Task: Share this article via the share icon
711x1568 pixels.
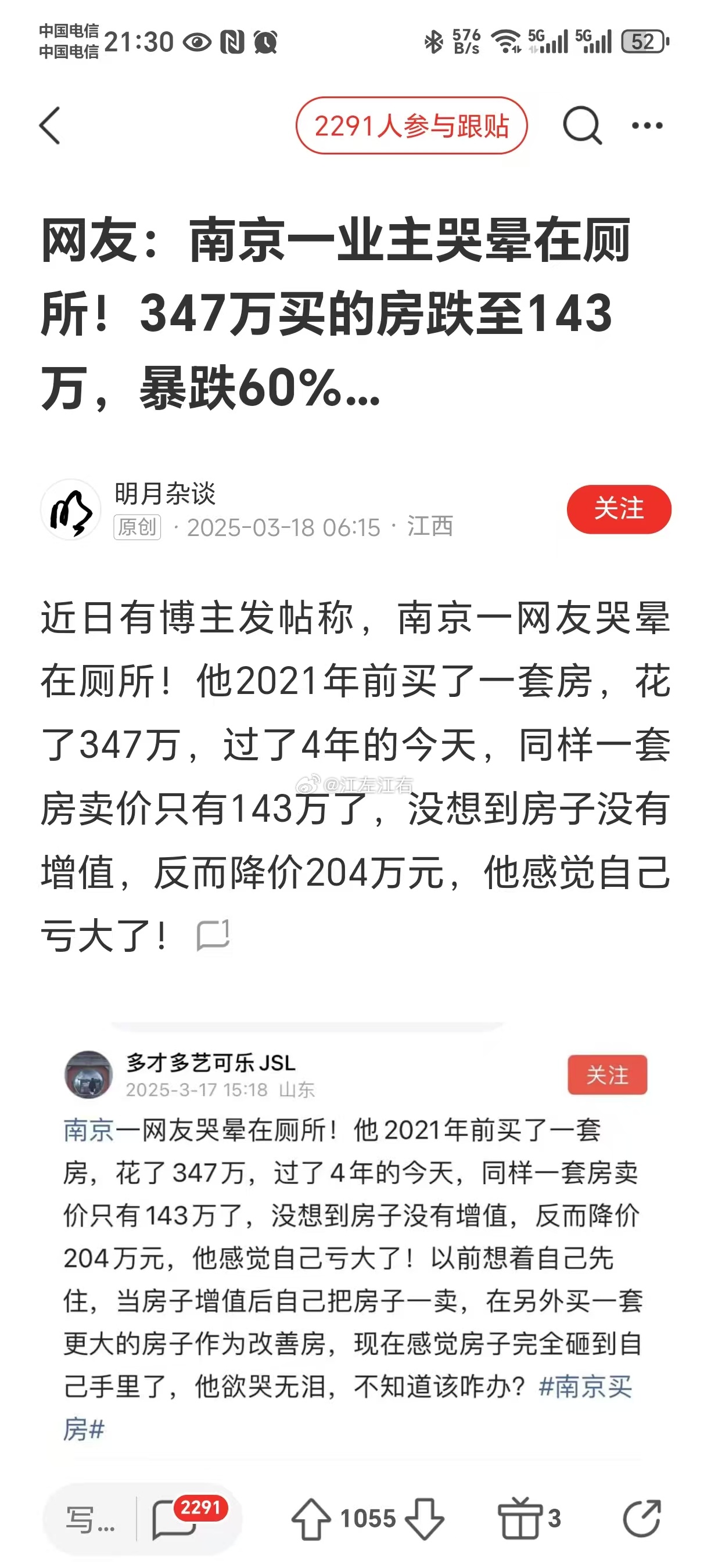Action: tap(642, 1519)
